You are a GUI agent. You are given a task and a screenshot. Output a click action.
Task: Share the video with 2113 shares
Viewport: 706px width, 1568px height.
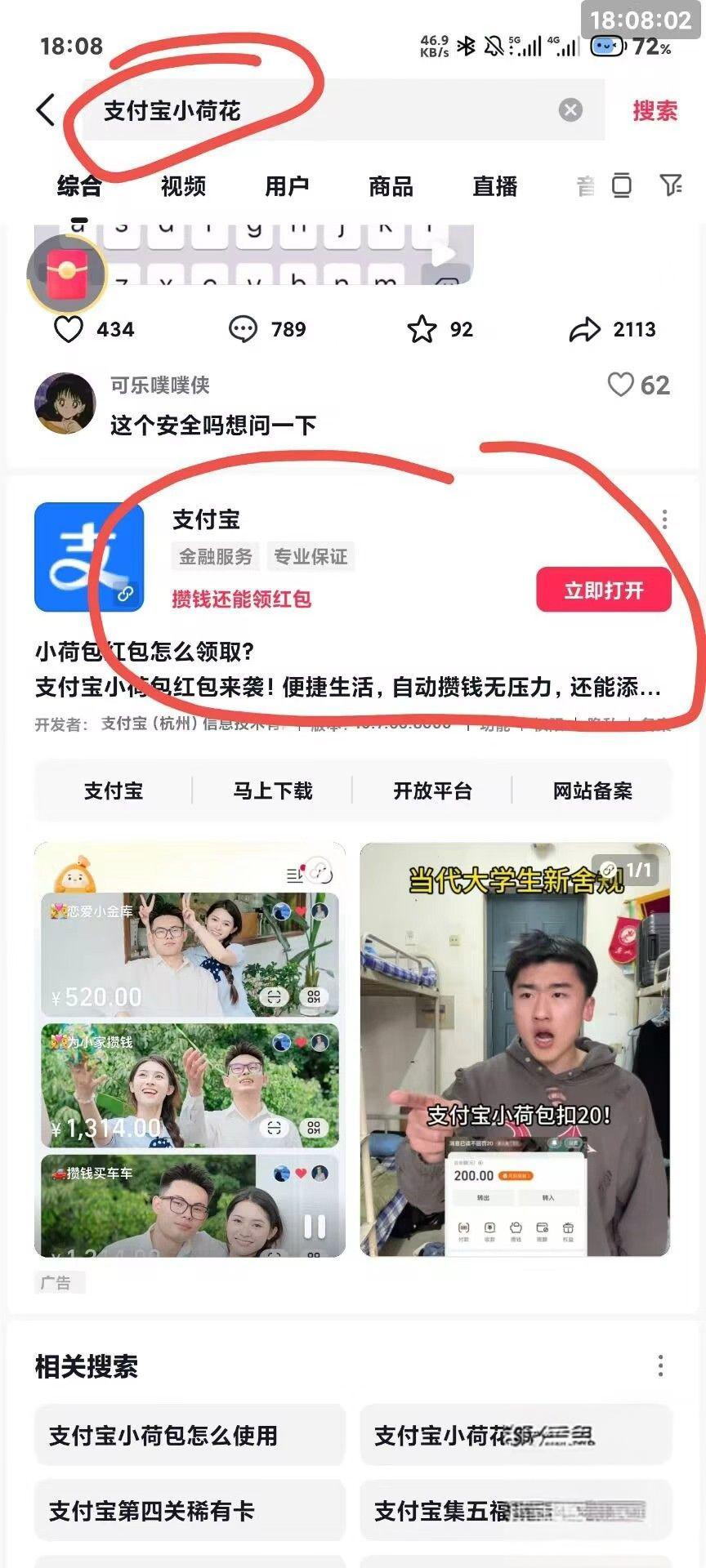click(x=585, y=329)
